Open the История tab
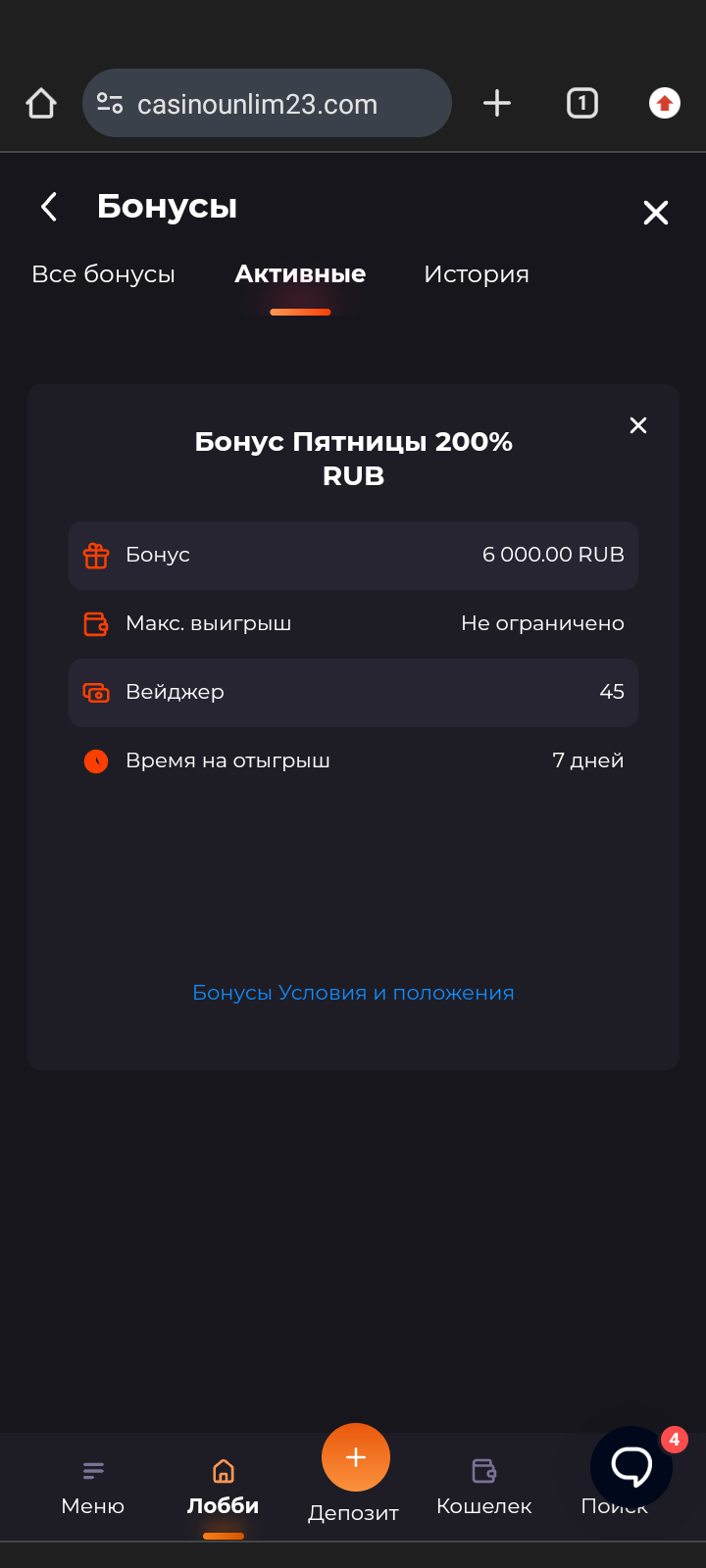This screenshot has width=706, height=1568. (x=477, y=274)
